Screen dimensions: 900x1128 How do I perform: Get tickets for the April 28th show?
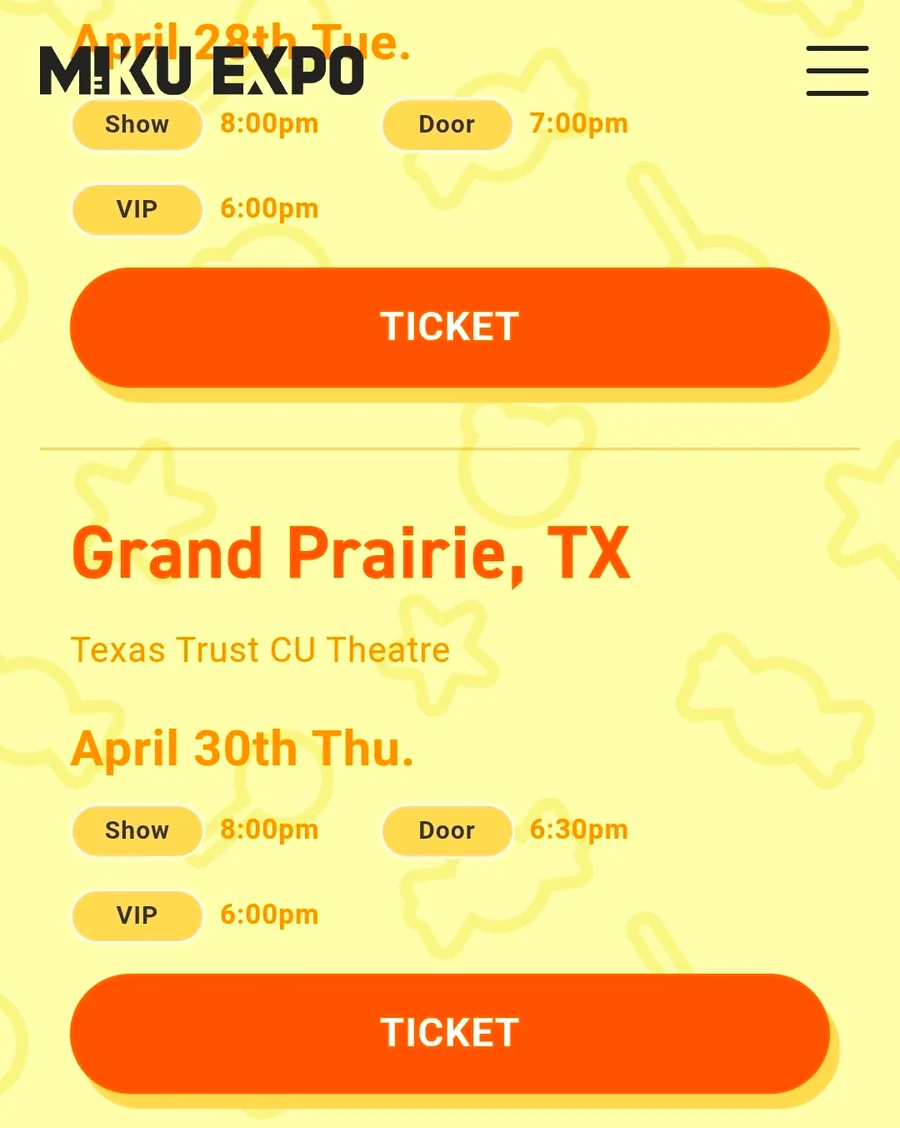[x=450, y=327]
